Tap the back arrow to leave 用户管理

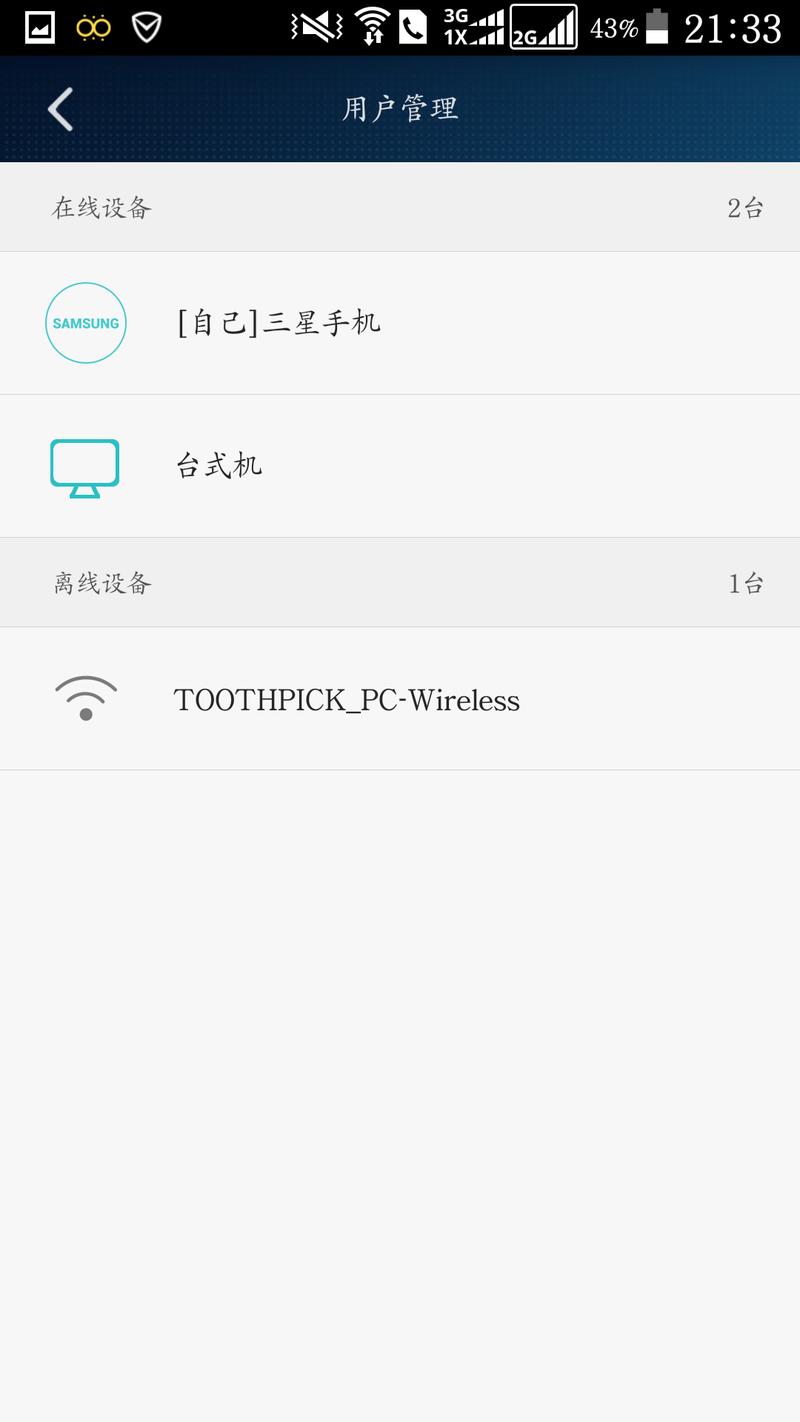(58, 107)
